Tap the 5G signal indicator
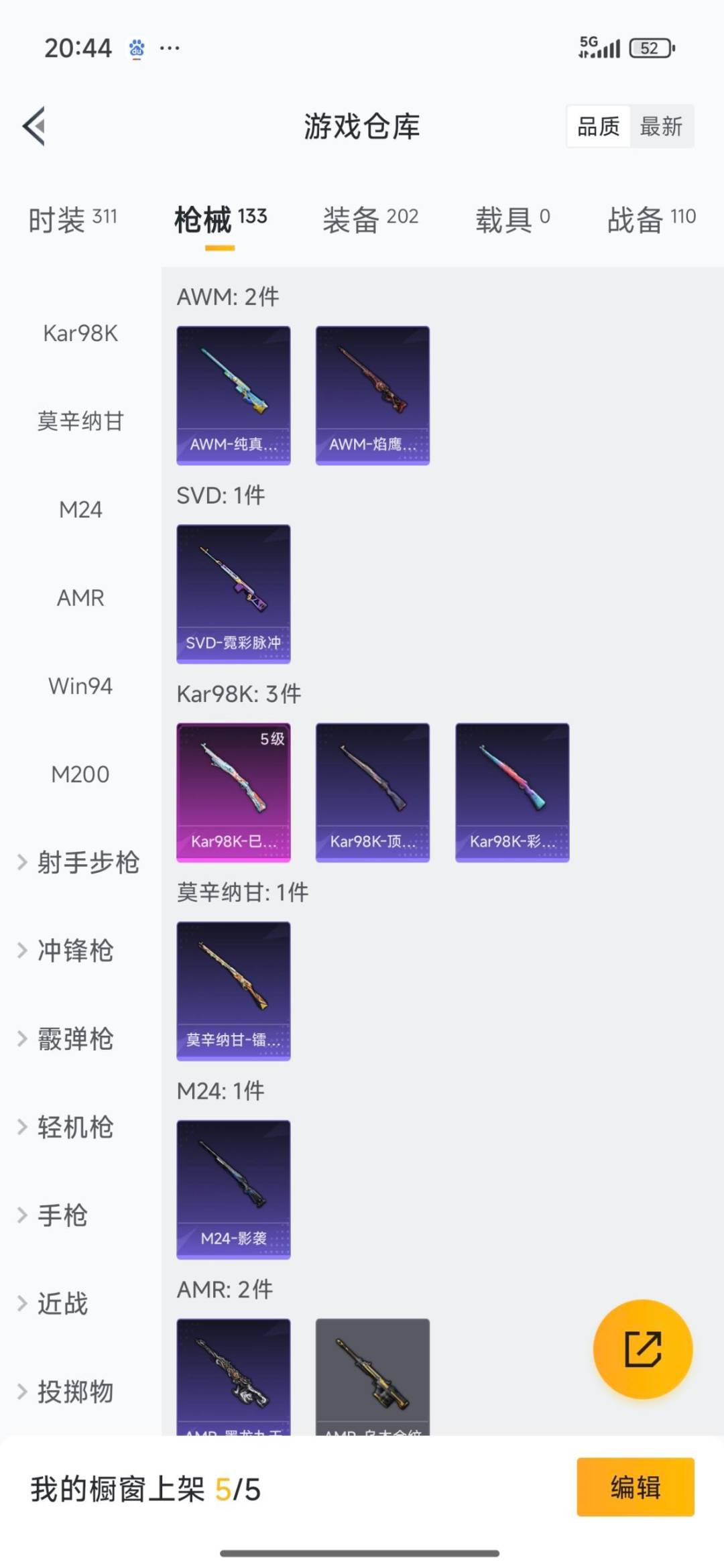Screen dimensions: 724x1568 (599, 47)
